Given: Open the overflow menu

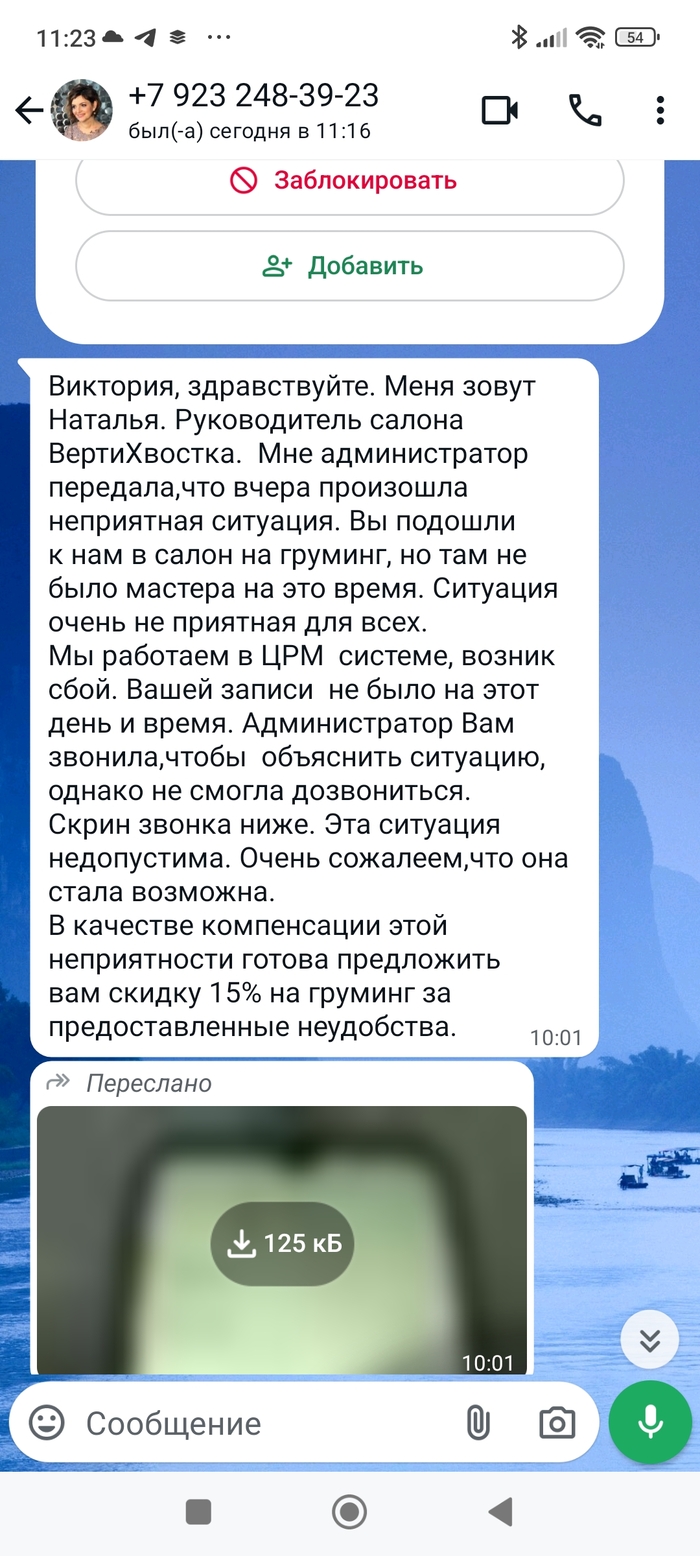Looking at the screenshot, I should click(x=660, y=110).
